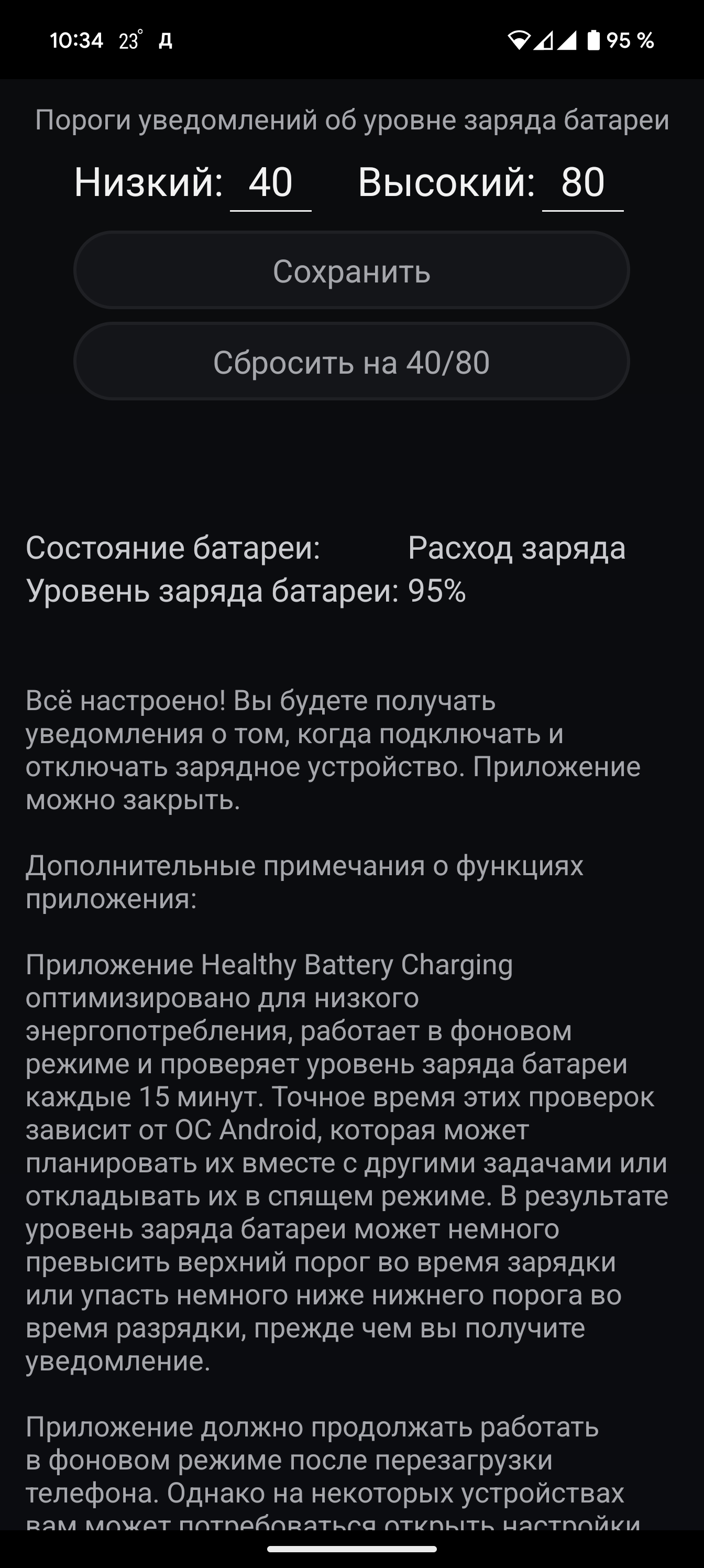Tap the Сохранить button
The height and width of the screenshot is (1568, 704).
coord(351,270)
